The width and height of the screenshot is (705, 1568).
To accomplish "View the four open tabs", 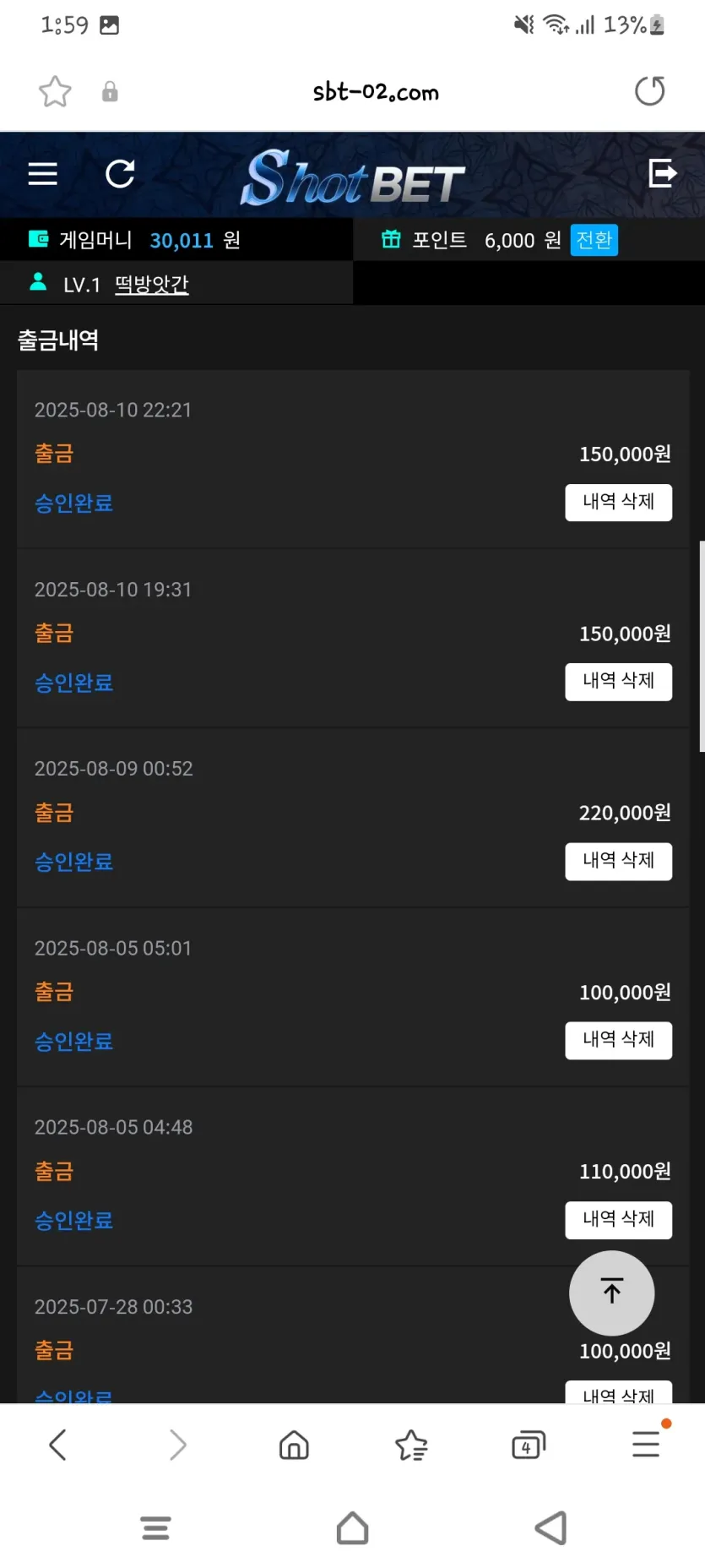I will pos(529,1445).
